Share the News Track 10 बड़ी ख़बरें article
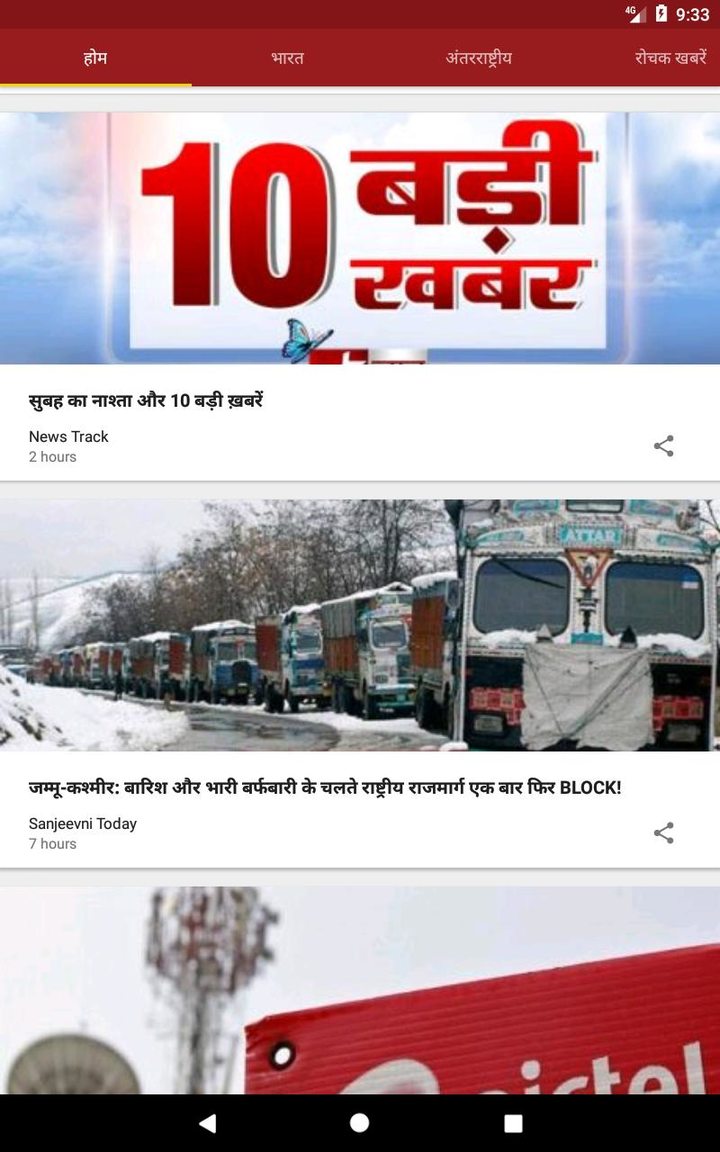 click(663, 446)
